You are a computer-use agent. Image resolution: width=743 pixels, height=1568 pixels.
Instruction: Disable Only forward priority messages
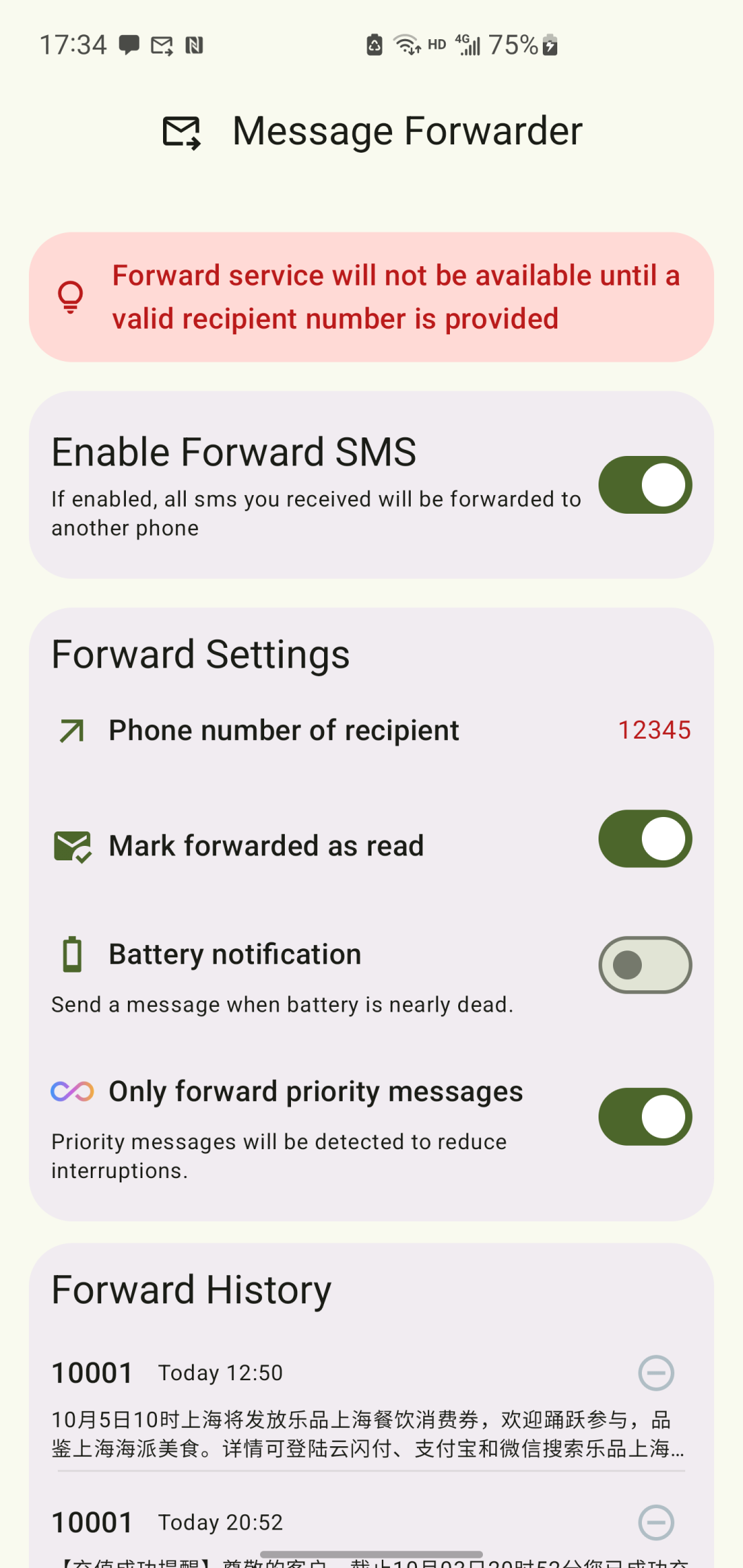pyautogui.click(x=644, y=1116)
